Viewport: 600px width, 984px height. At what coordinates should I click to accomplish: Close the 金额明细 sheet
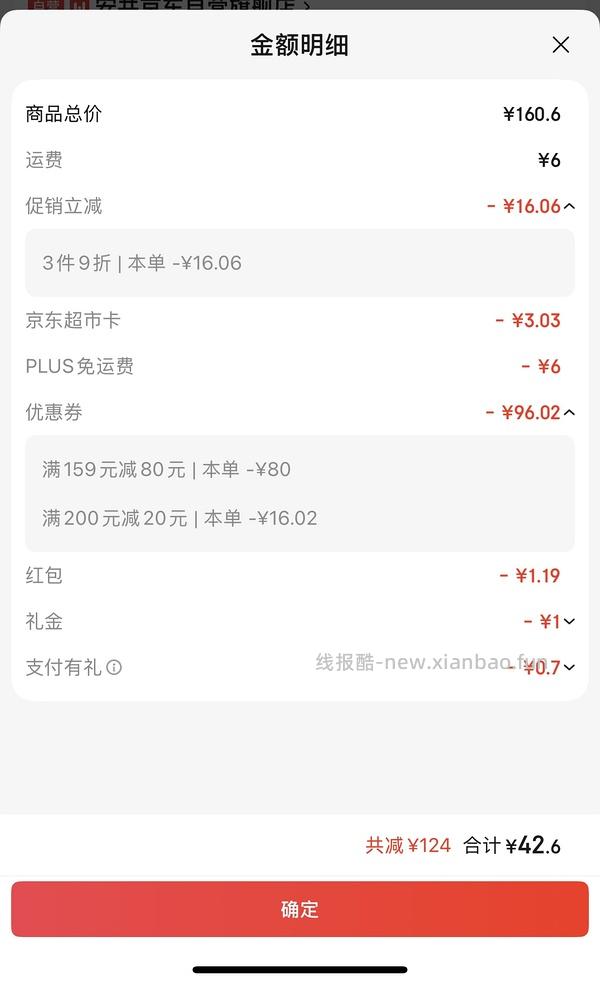(561, 45)
